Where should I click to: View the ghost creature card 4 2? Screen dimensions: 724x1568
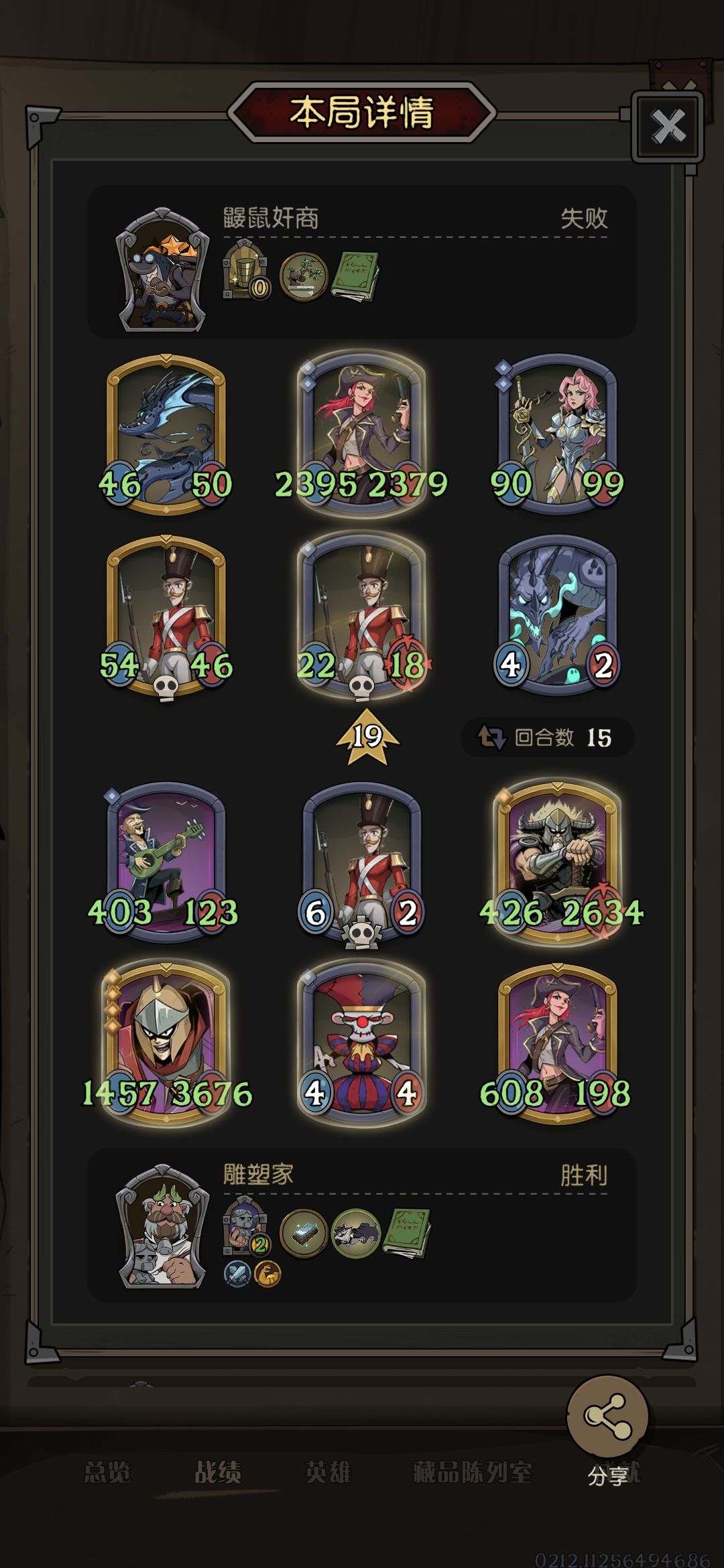(557, 616)
